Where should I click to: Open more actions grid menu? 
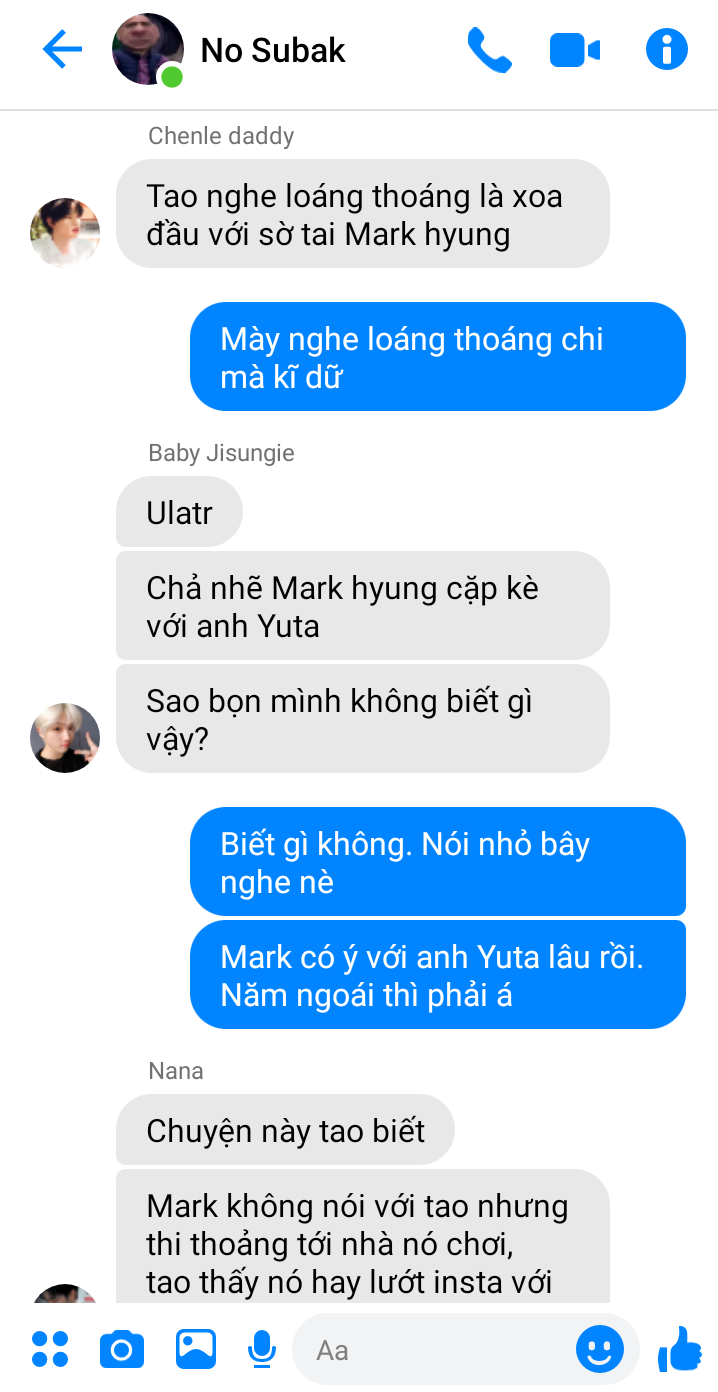[50, 1350]
